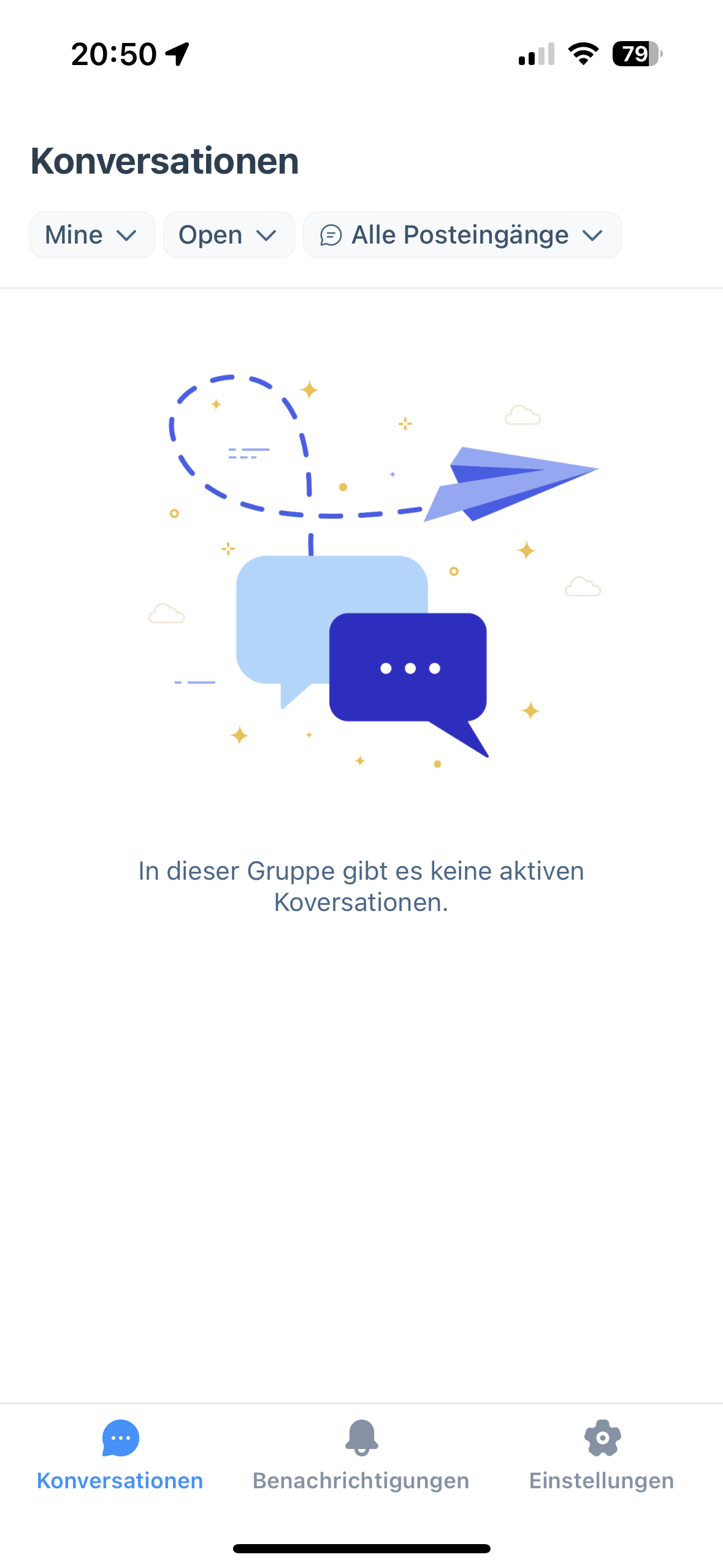723x1568 pixels.
Task: Click the speech bubble icon inside Alle Posteingänge filter
Action: point(332,234)
